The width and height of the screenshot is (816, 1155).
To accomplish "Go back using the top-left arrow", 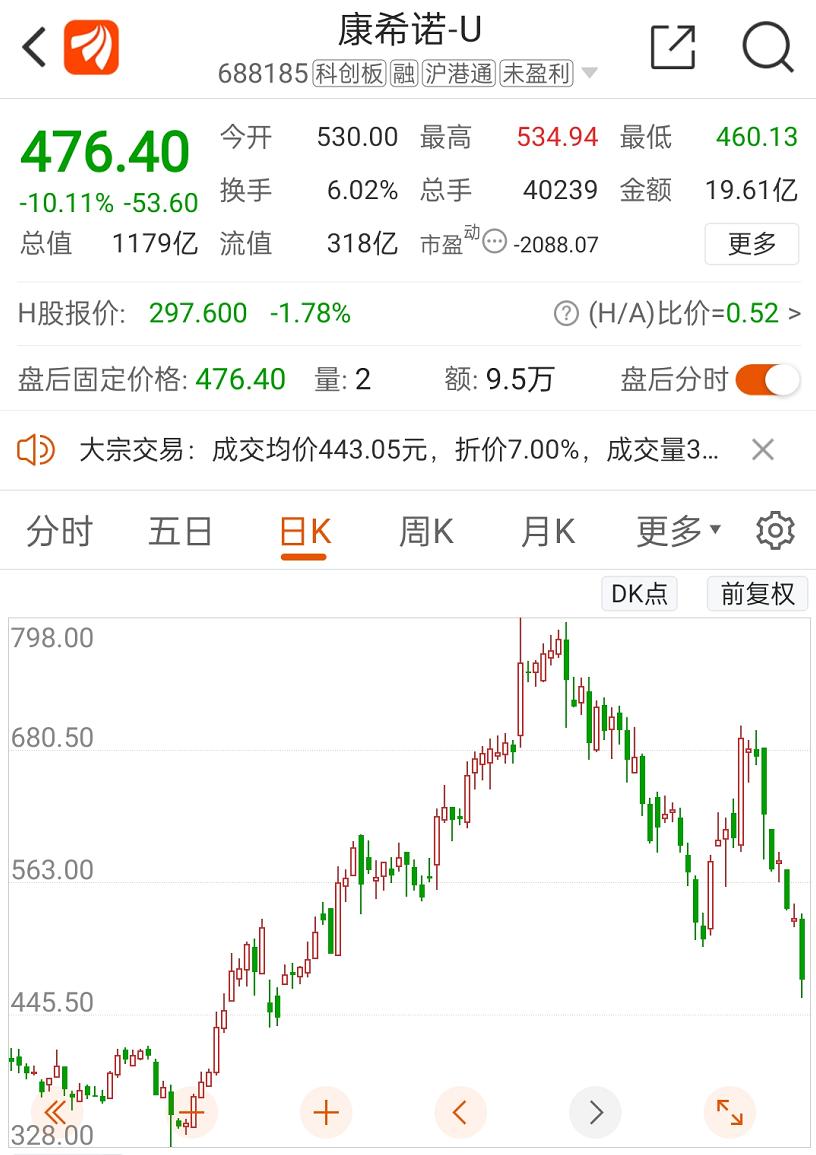I will point(35,47).
